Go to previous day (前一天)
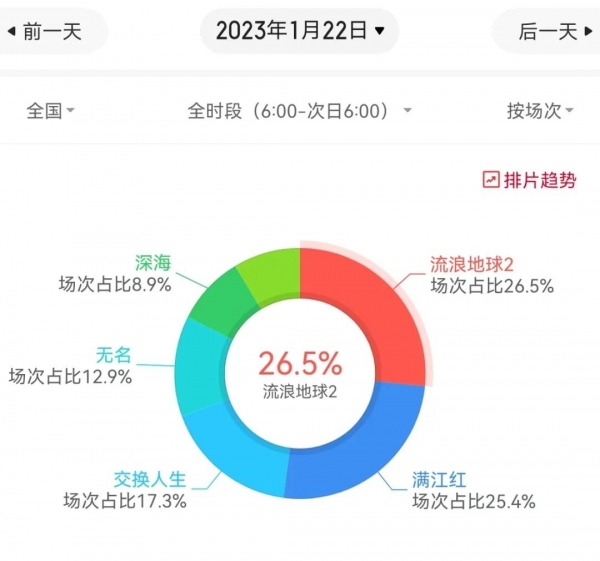 44,32
